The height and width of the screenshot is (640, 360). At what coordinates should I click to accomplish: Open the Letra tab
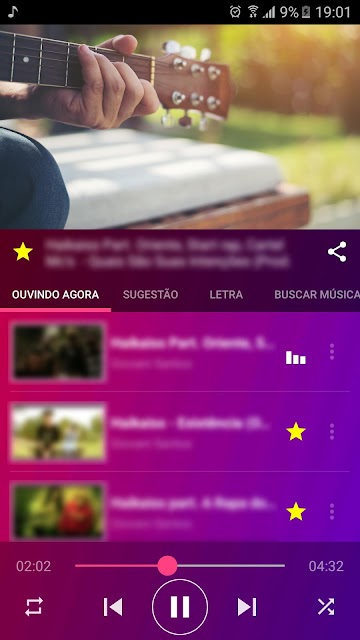pos(226,294)
